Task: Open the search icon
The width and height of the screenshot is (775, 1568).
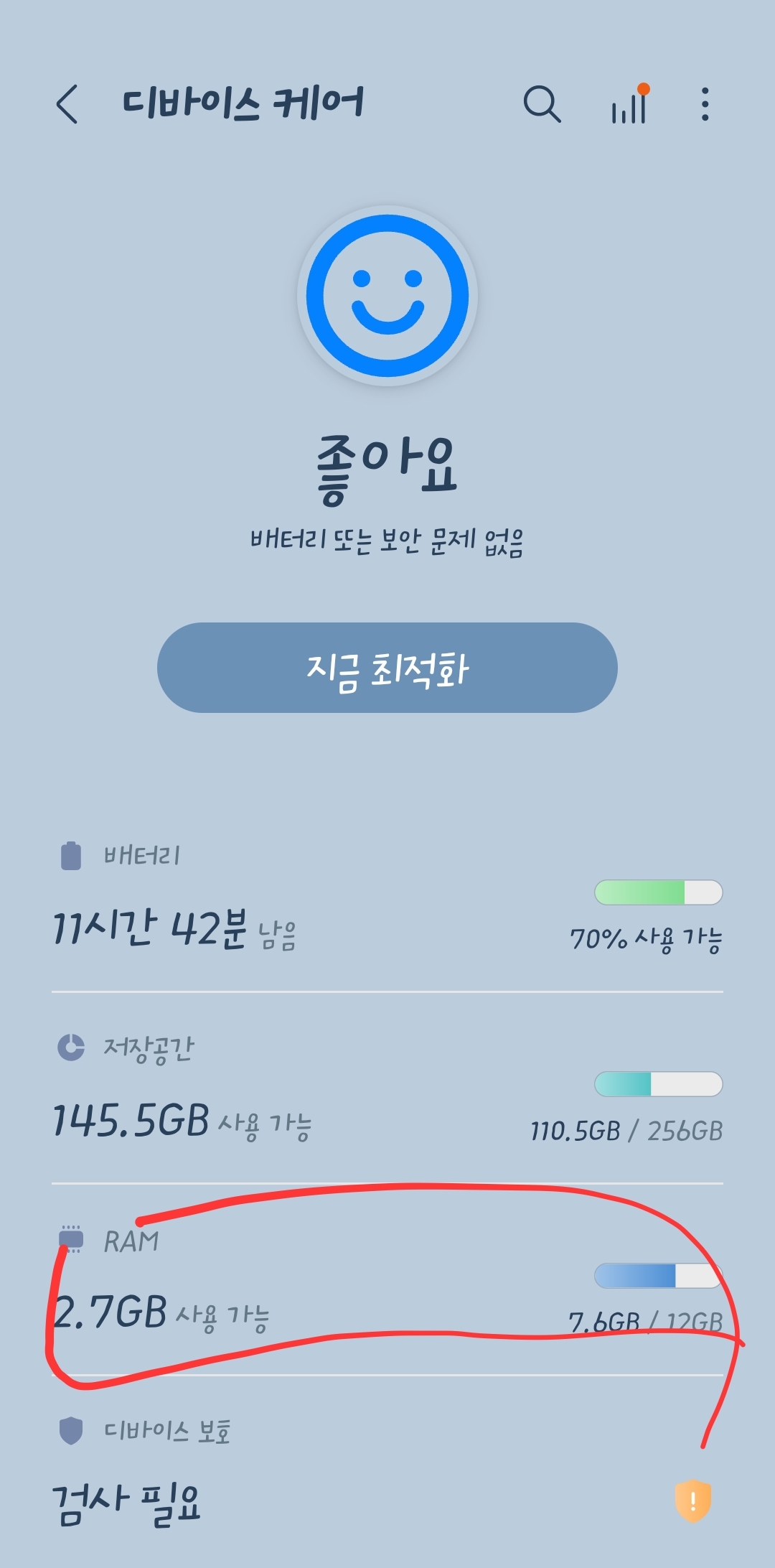Action: tap(542, 105)
